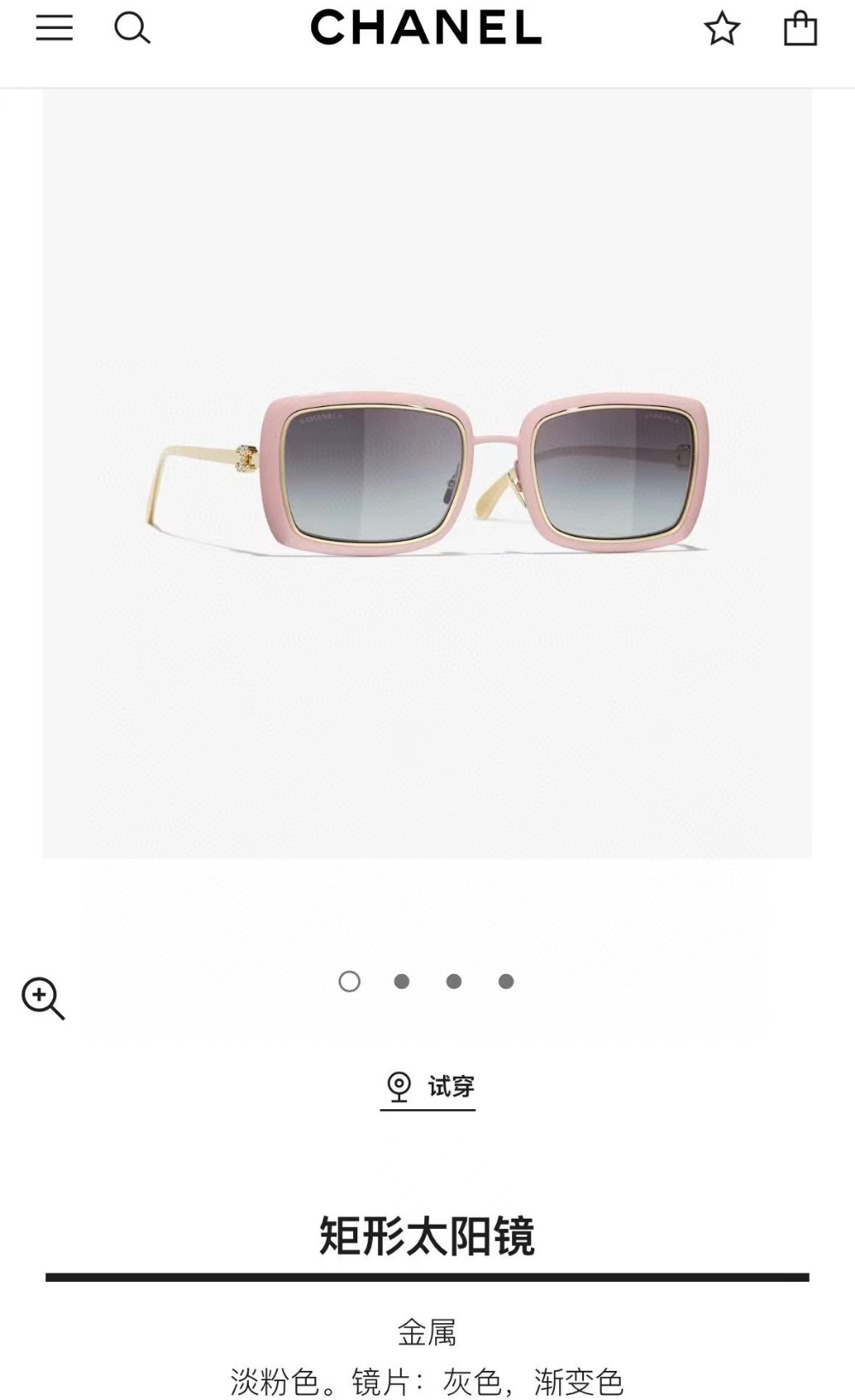Image resolution: width=855 pixels, height=1400 pixels.
Task: Open the hamburger menu
Action: 54,28
